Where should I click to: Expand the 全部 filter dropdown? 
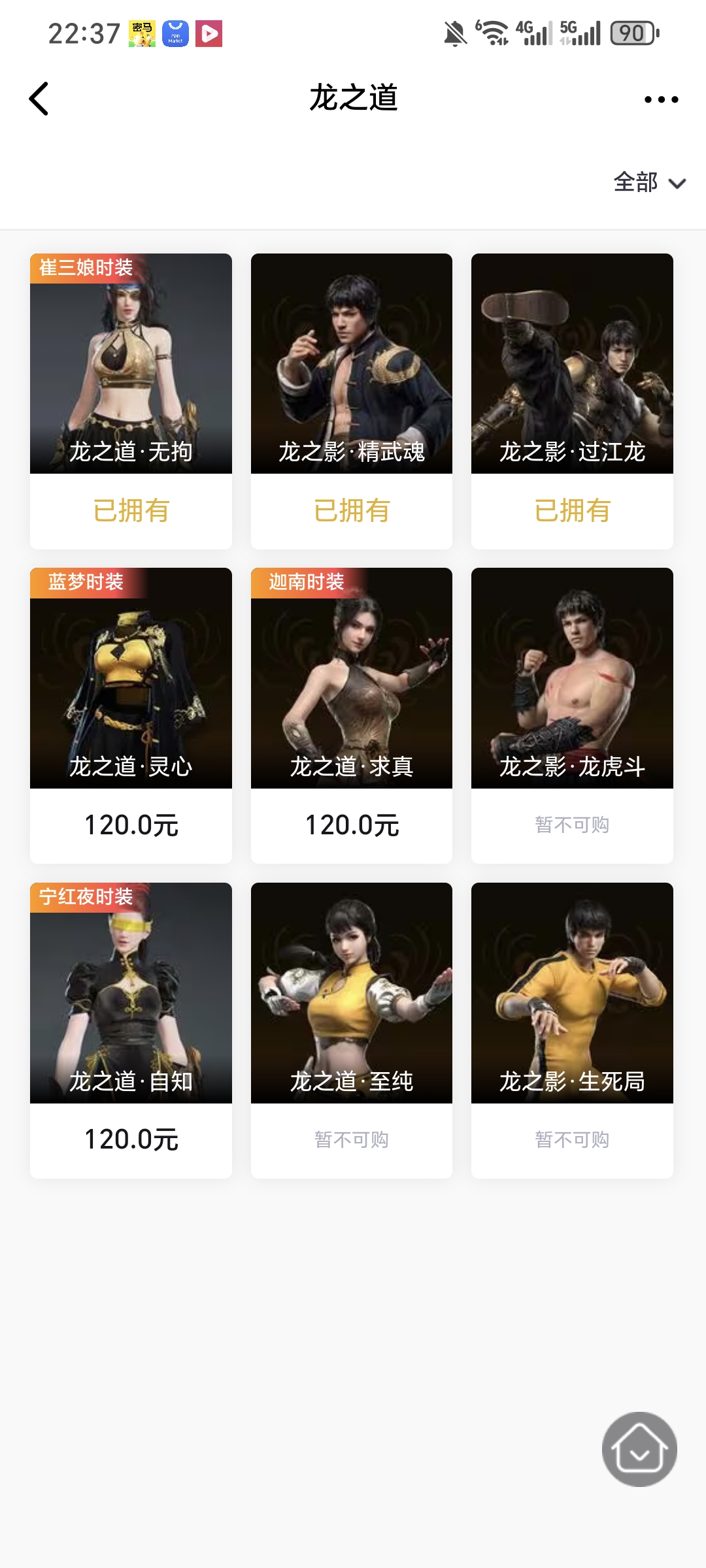[x=648, y=182]
